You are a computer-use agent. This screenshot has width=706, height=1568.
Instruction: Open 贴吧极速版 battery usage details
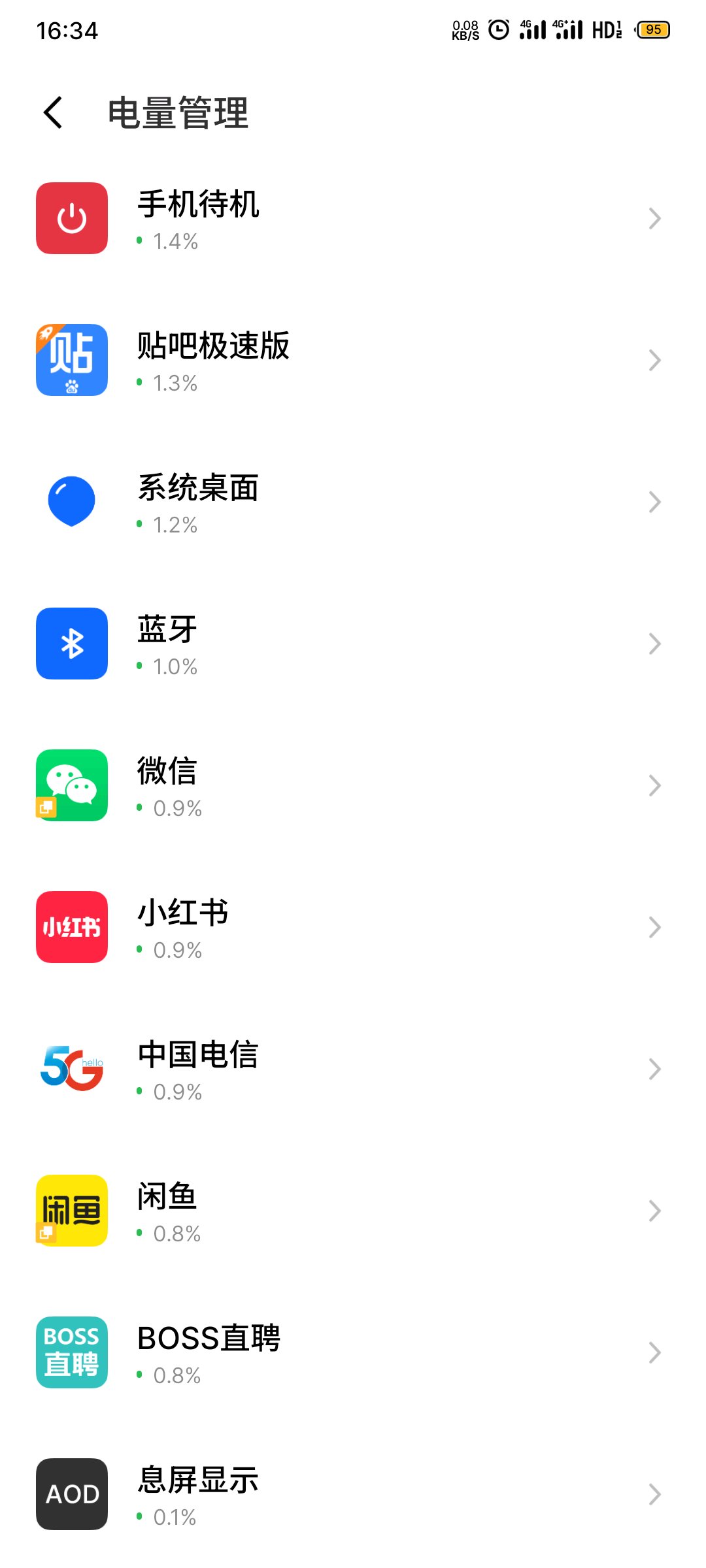[353, 360]
